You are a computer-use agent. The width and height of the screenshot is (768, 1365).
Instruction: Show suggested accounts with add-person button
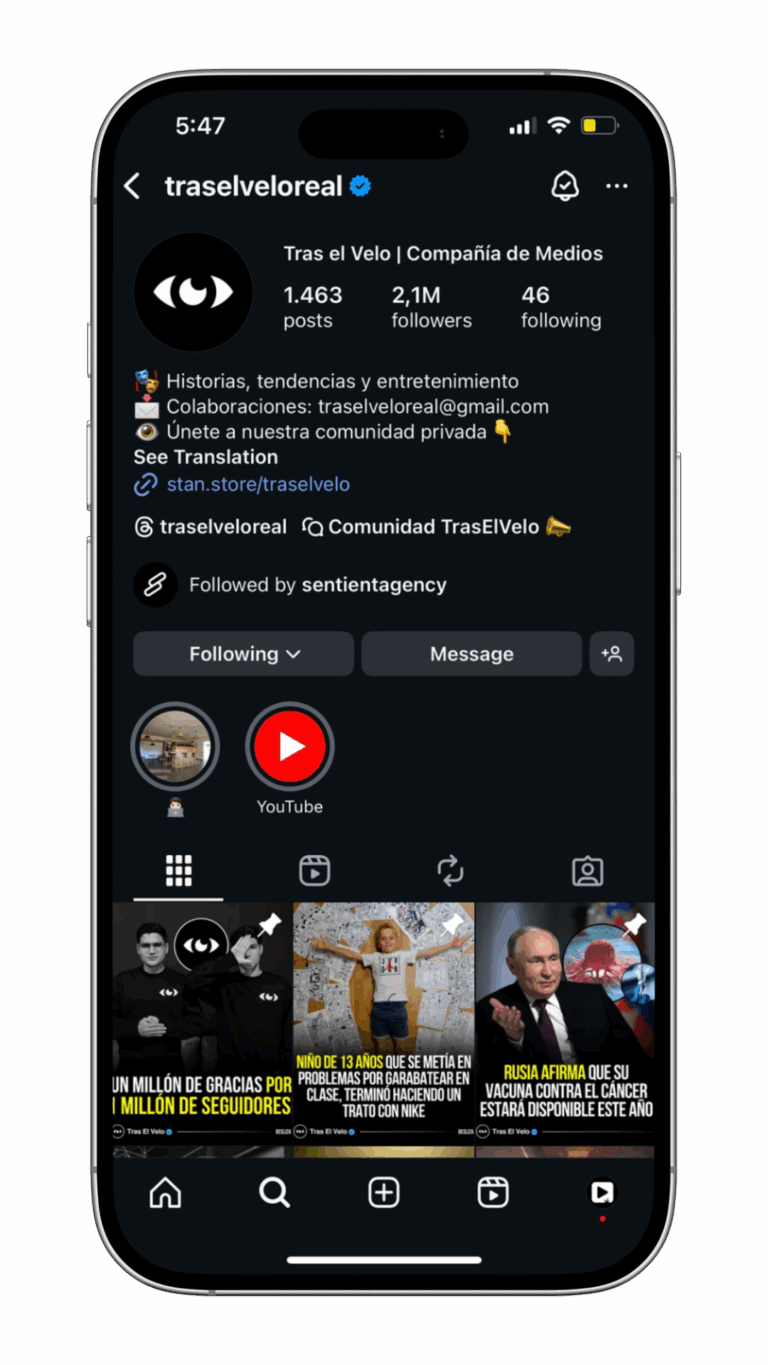tap(611, 654)
